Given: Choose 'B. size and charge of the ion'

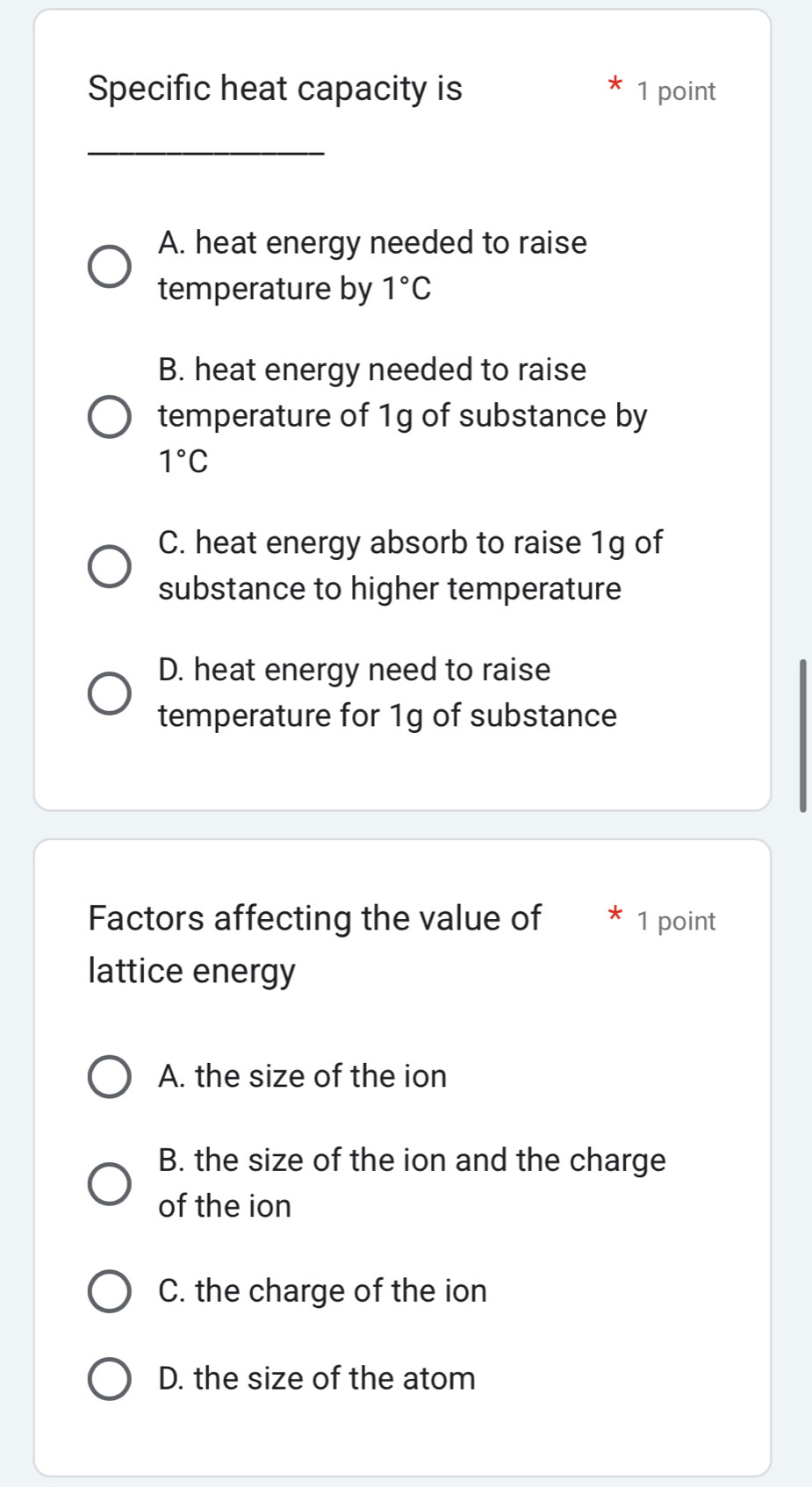Looking at the screenshot, I should (x=110, y=1183).
